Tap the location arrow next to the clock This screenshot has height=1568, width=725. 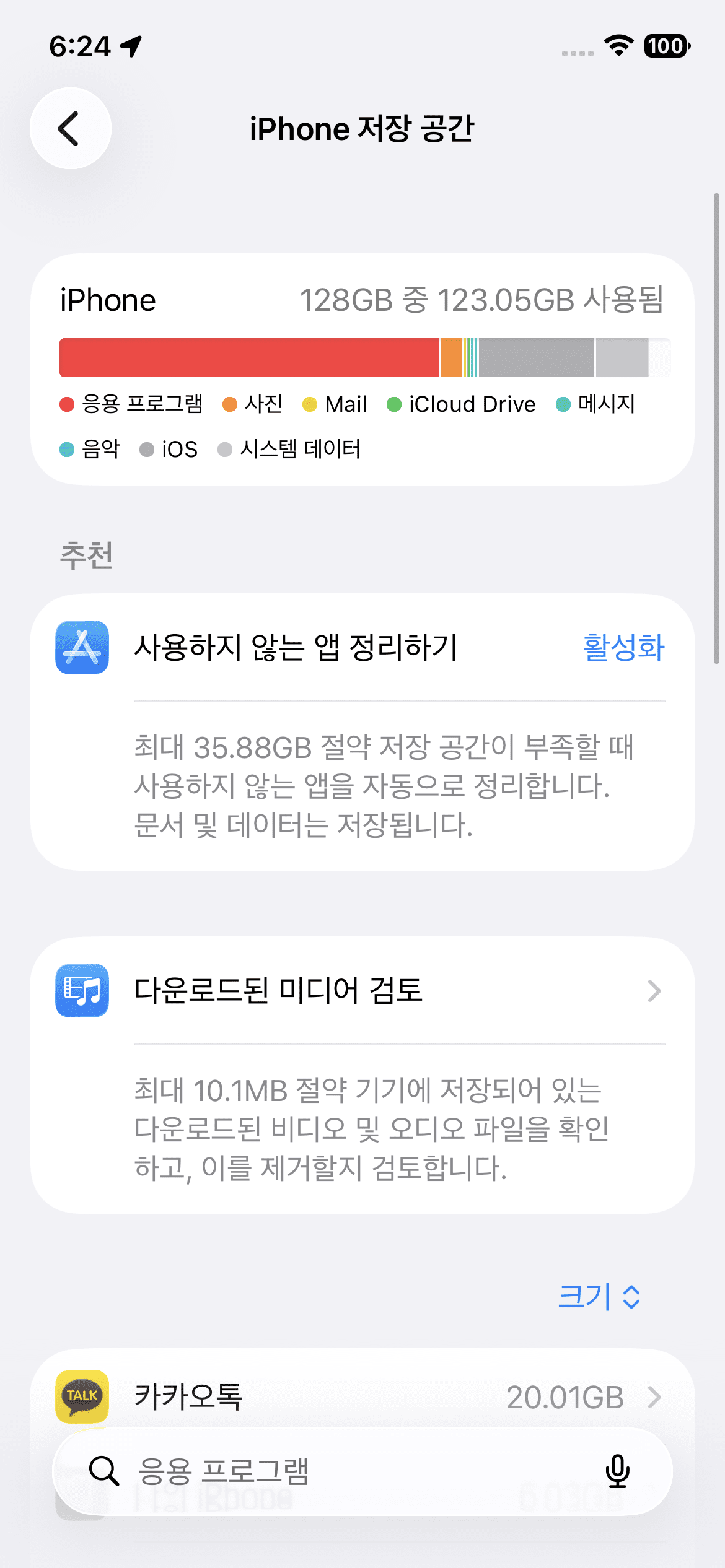(x=130, y=47)
